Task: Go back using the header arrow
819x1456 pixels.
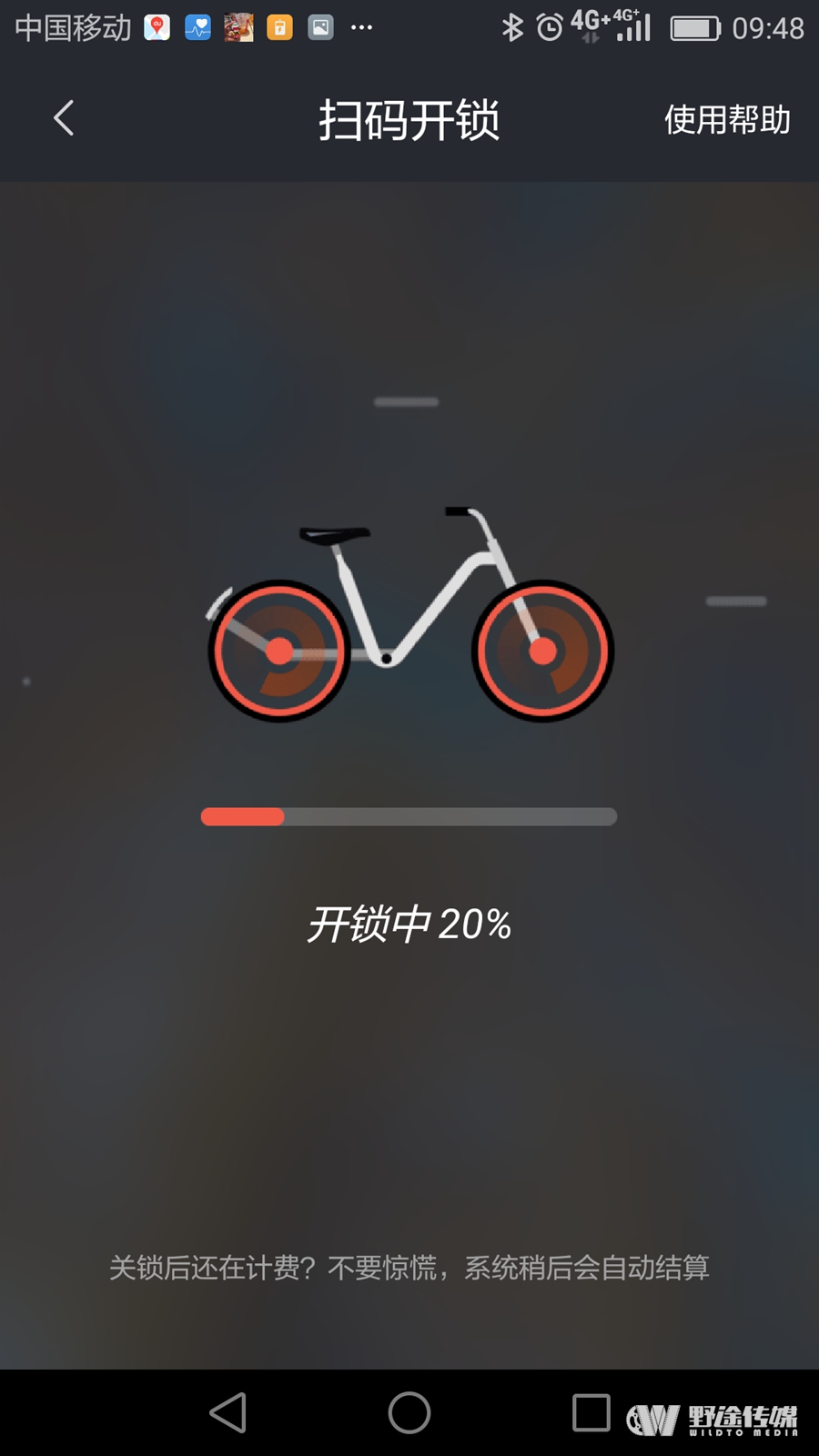Action: tap(63, 118)
